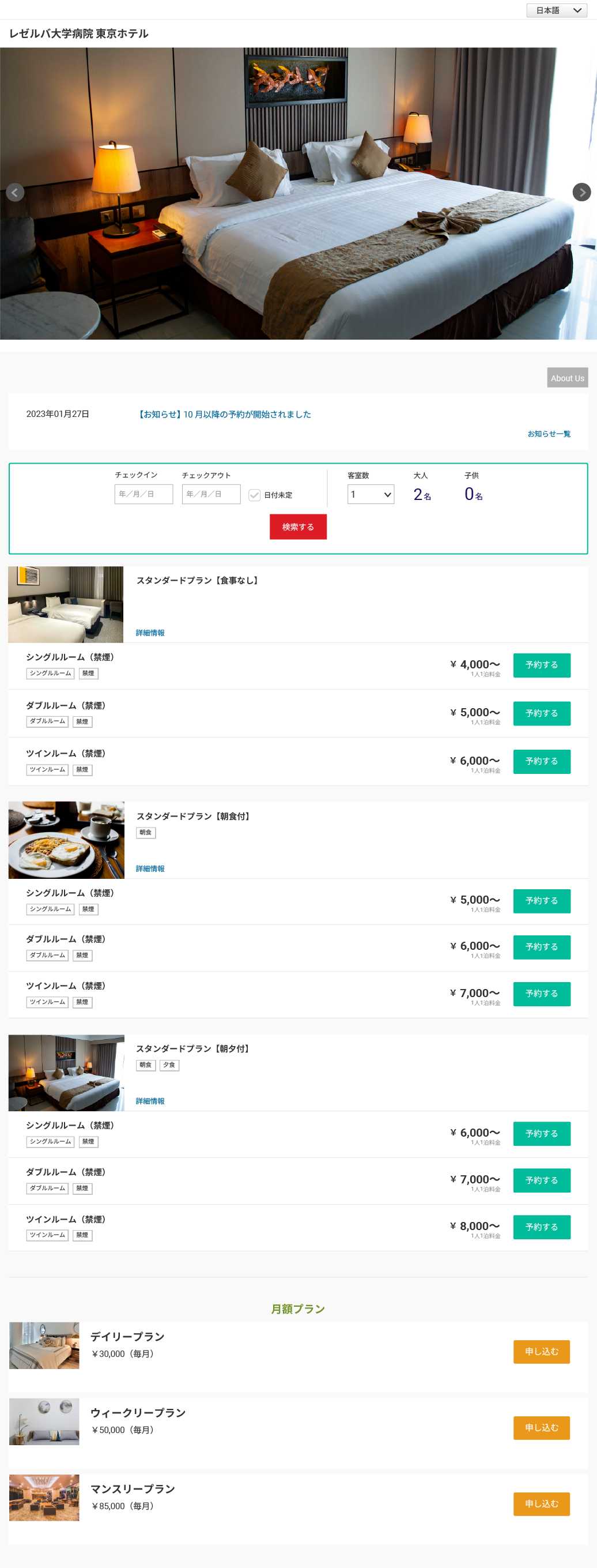Open 詳細情報 for the 食事なし plan
Image resolution: width=597 pixels, height=1568 pixels.
pyautogui.click(x=150, y=633)
